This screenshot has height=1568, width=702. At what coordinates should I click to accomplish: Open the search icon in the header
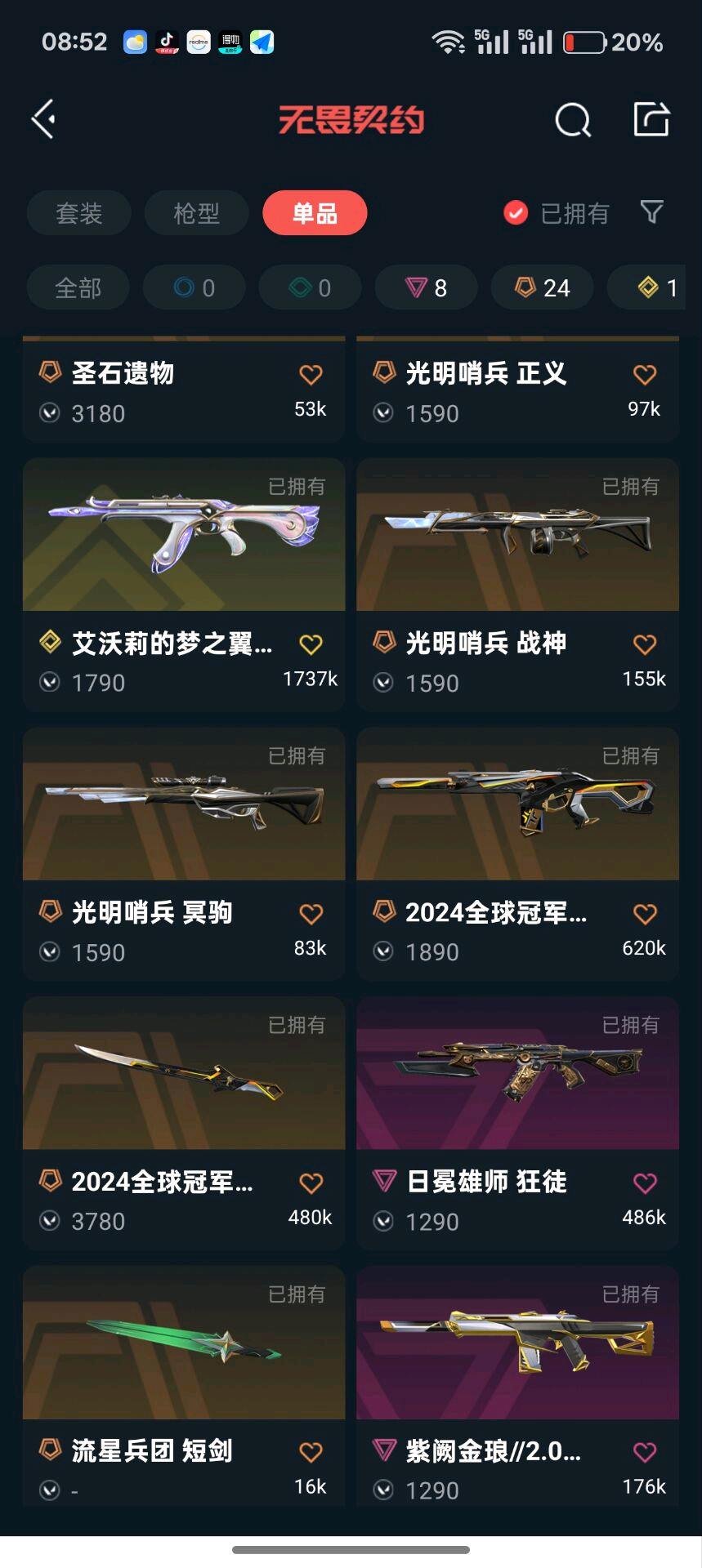tap(573, 120)
